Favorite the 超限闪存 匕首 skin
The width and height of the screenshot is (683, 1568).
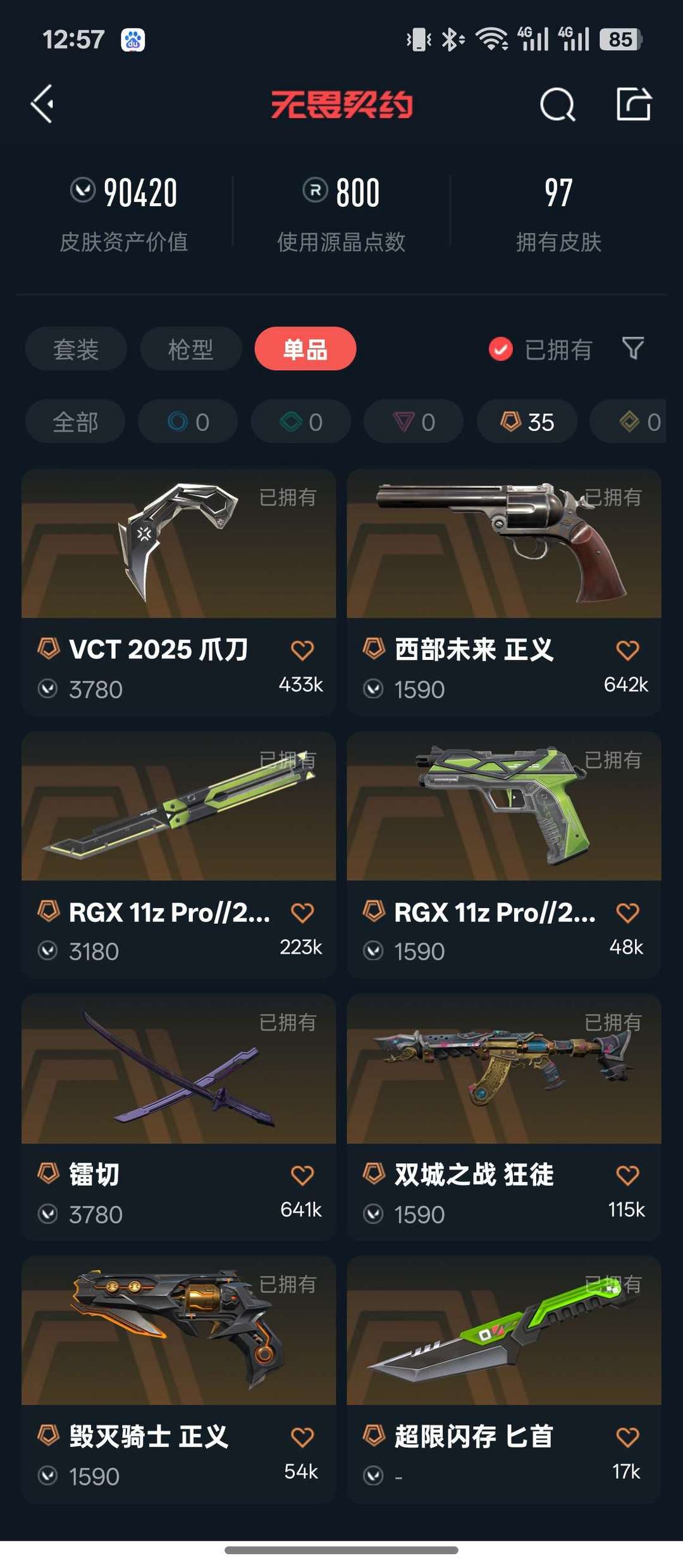coord(627,1437)
